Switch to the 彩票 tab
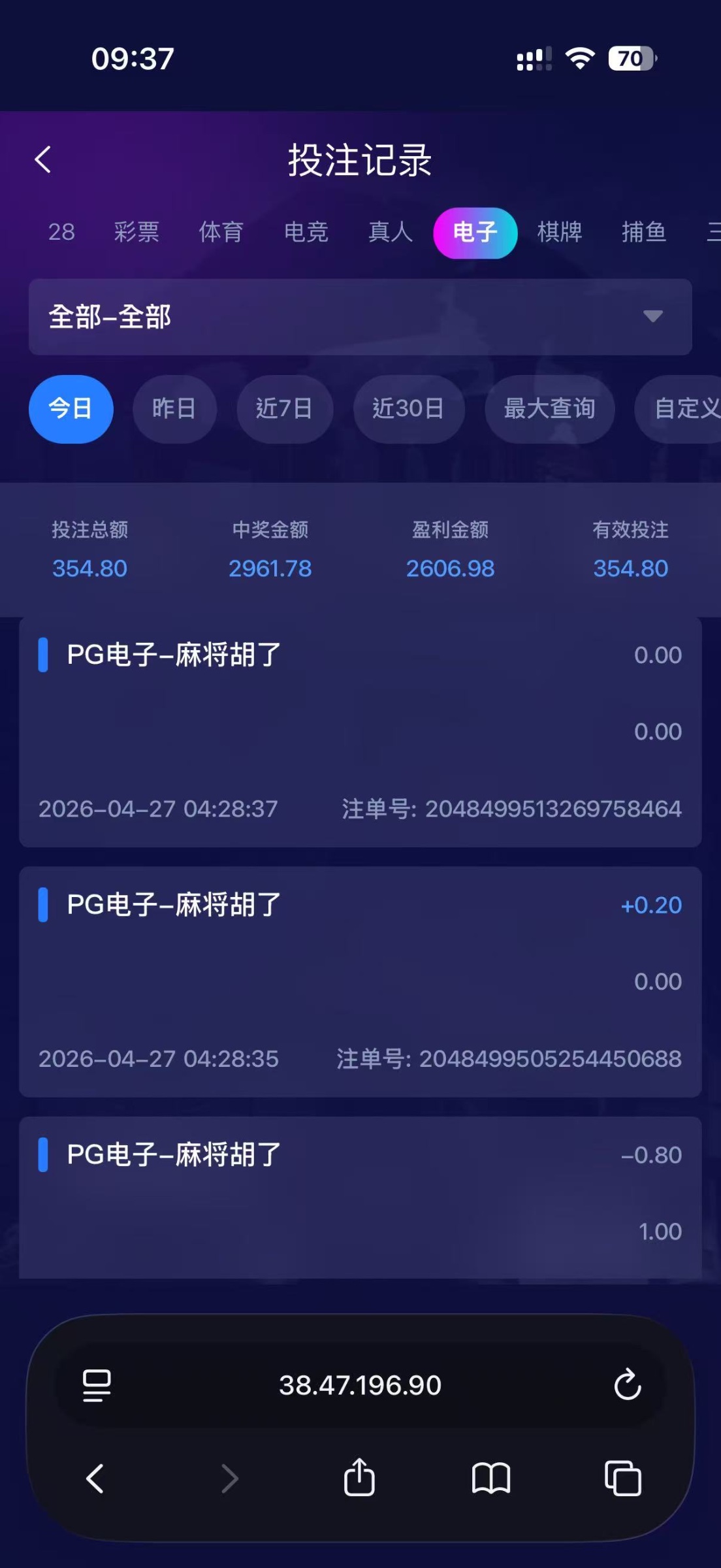 [x=136, y=232]
